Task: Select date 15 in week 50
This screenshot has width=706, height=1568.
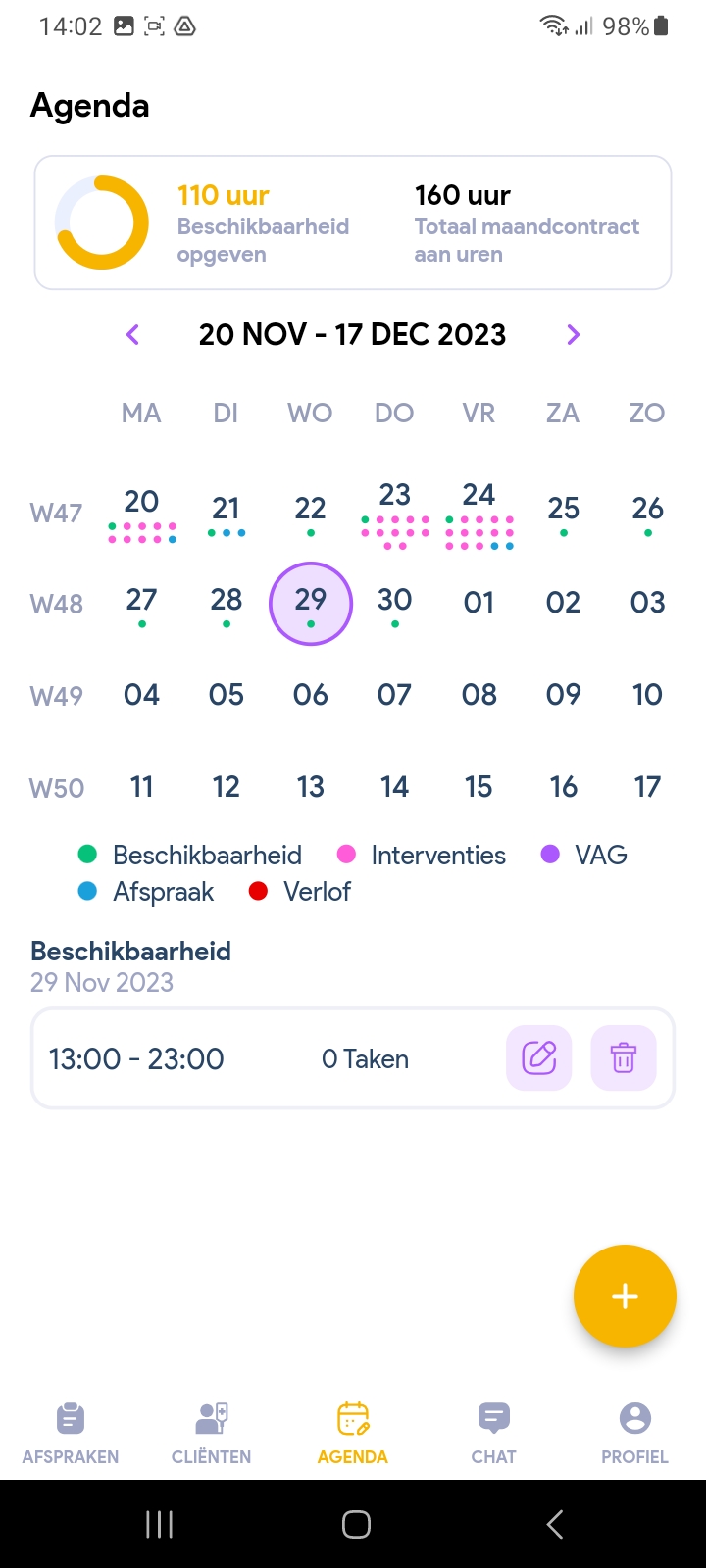Action: pos(479,787)
